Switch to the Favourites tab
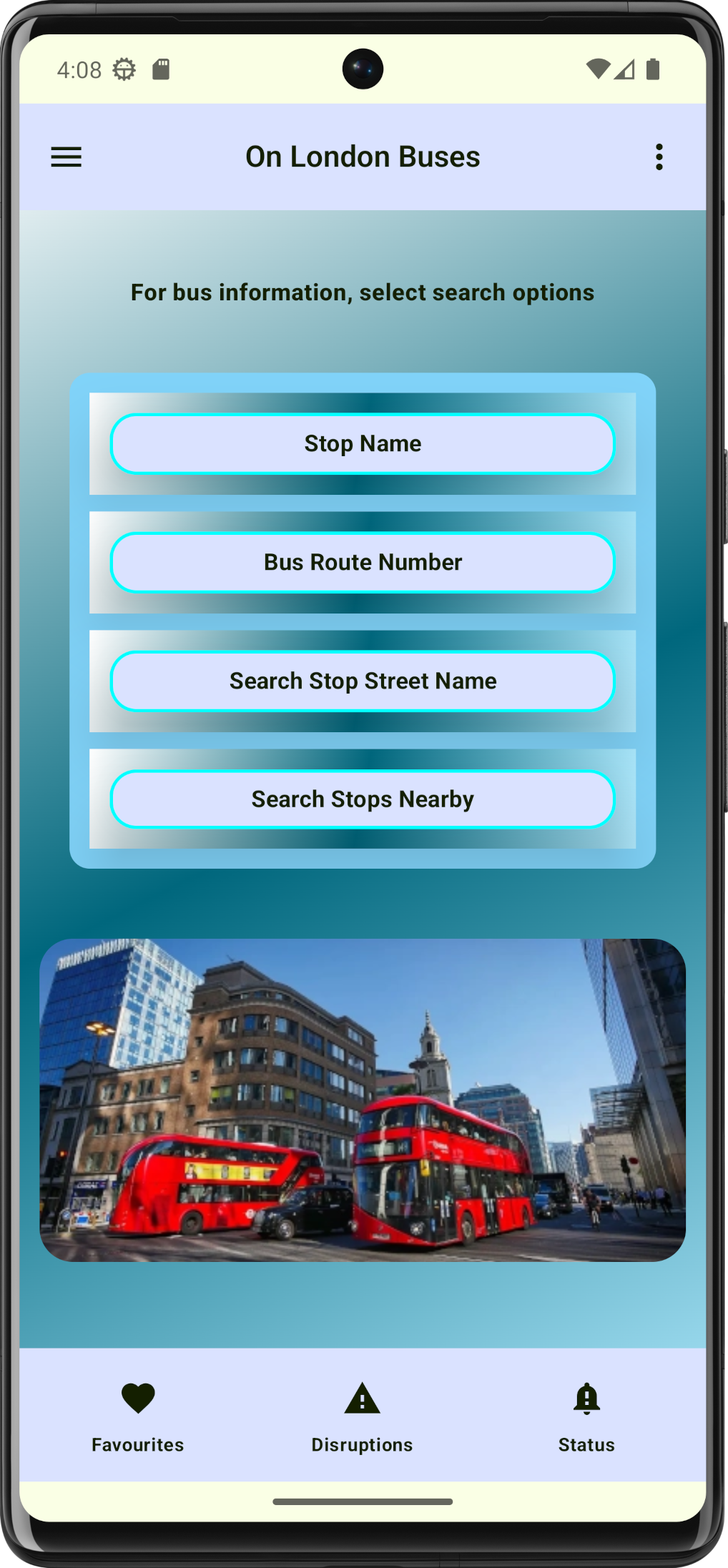The image size is (728, 1568). [x=138, y=1416]
